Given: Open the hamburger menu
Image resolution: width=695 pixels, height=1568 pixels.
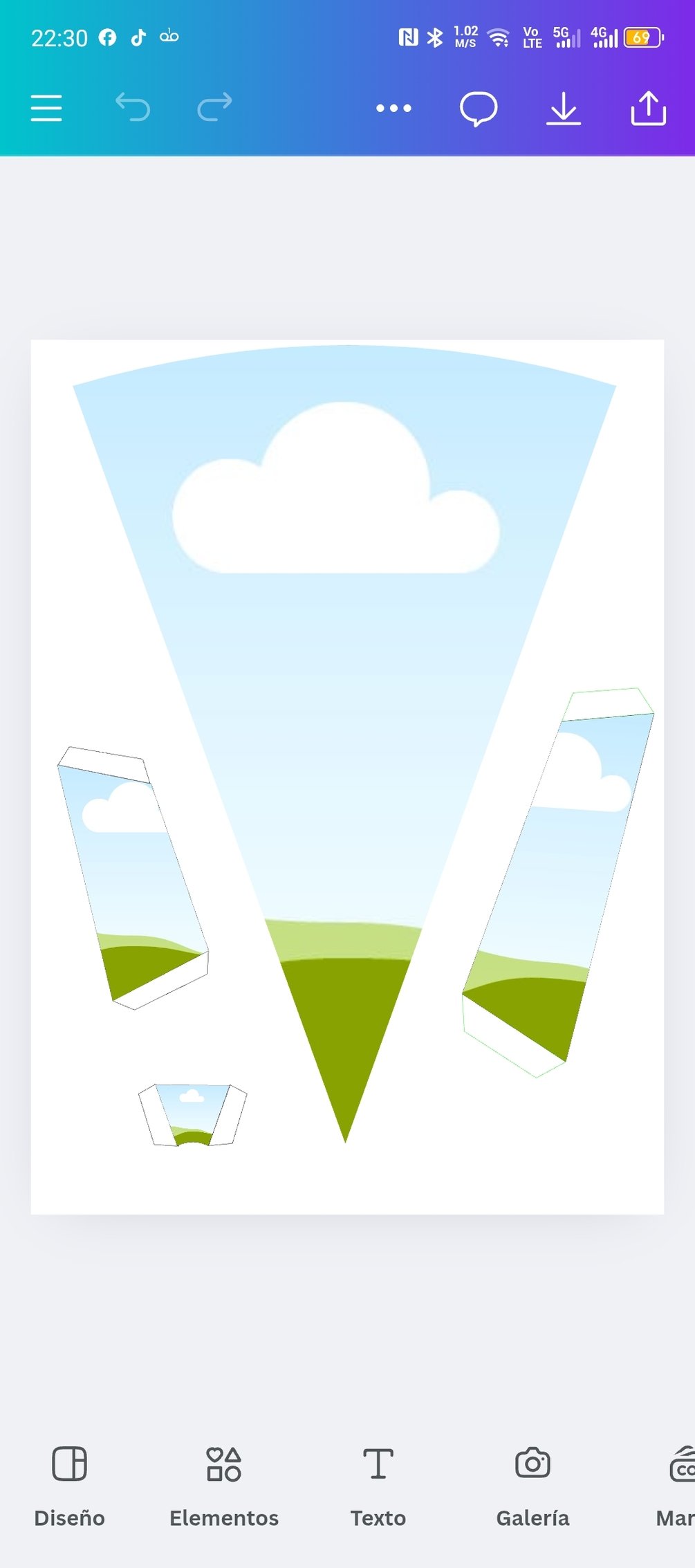Looking at the screenshot, I should [46, 109].
